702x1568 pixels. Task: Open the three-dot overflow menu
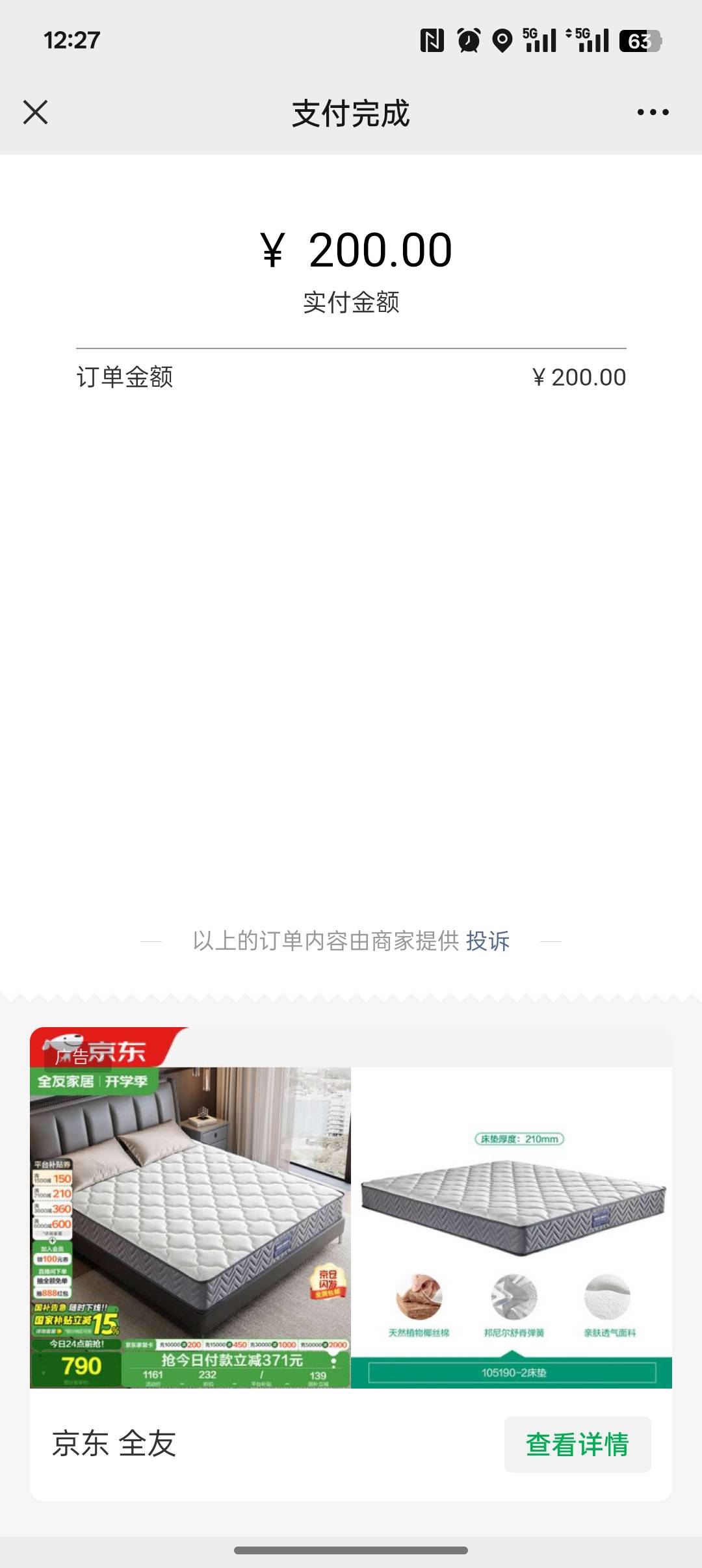(x=653, y=112)
